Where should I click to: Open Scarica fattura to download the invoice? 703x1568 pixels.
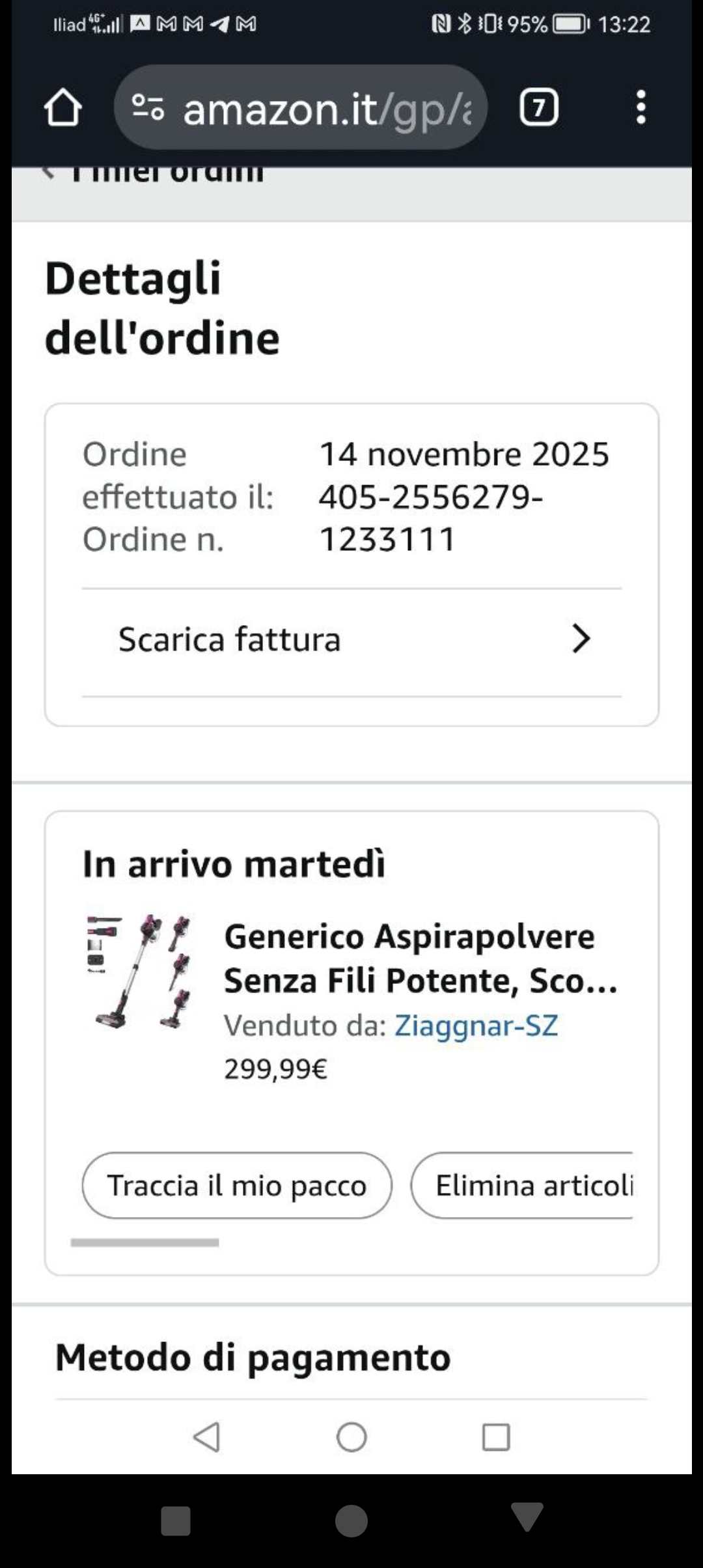(351, 639)
